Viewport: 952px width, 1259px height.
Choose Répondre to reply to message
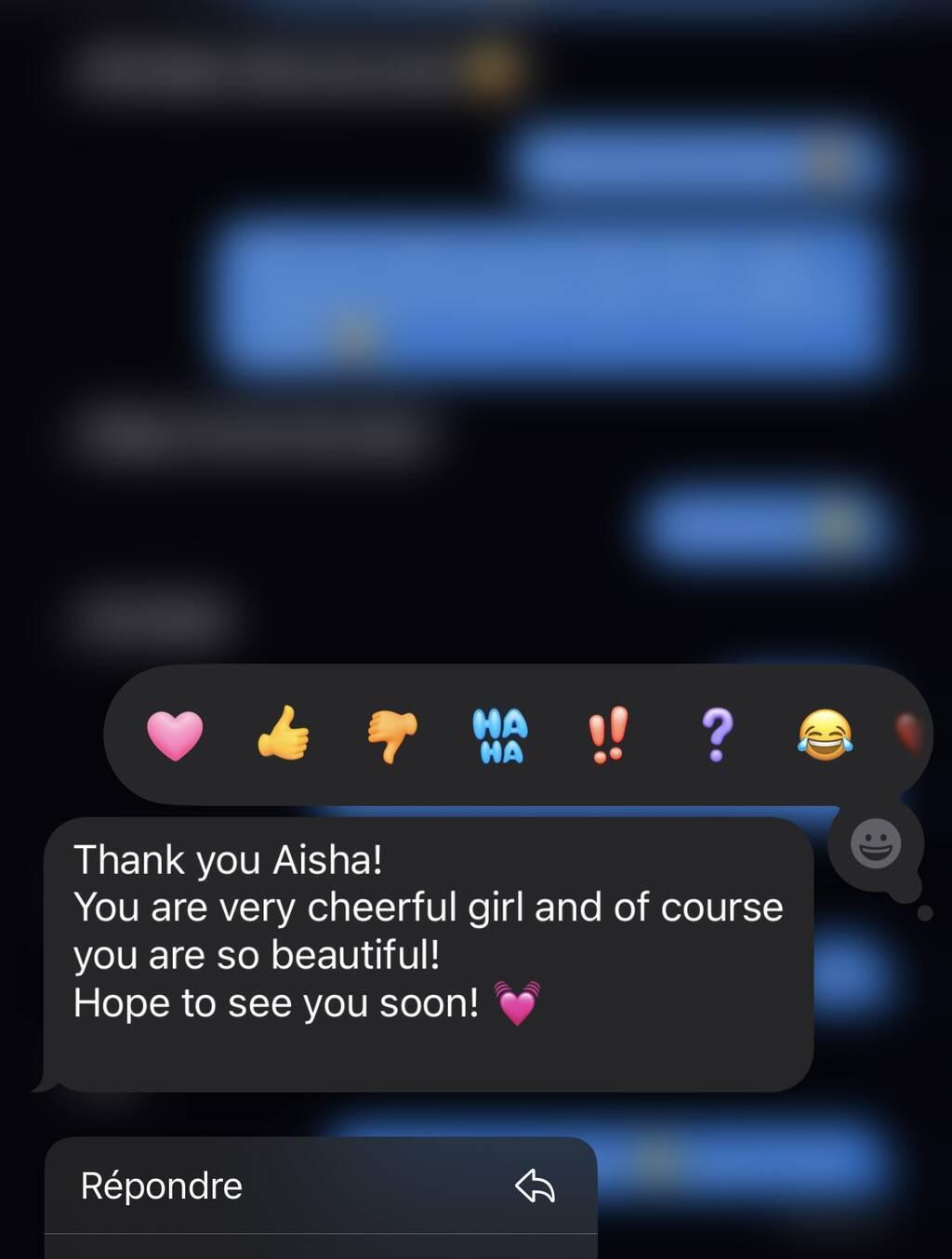(x=320, y=1186)
